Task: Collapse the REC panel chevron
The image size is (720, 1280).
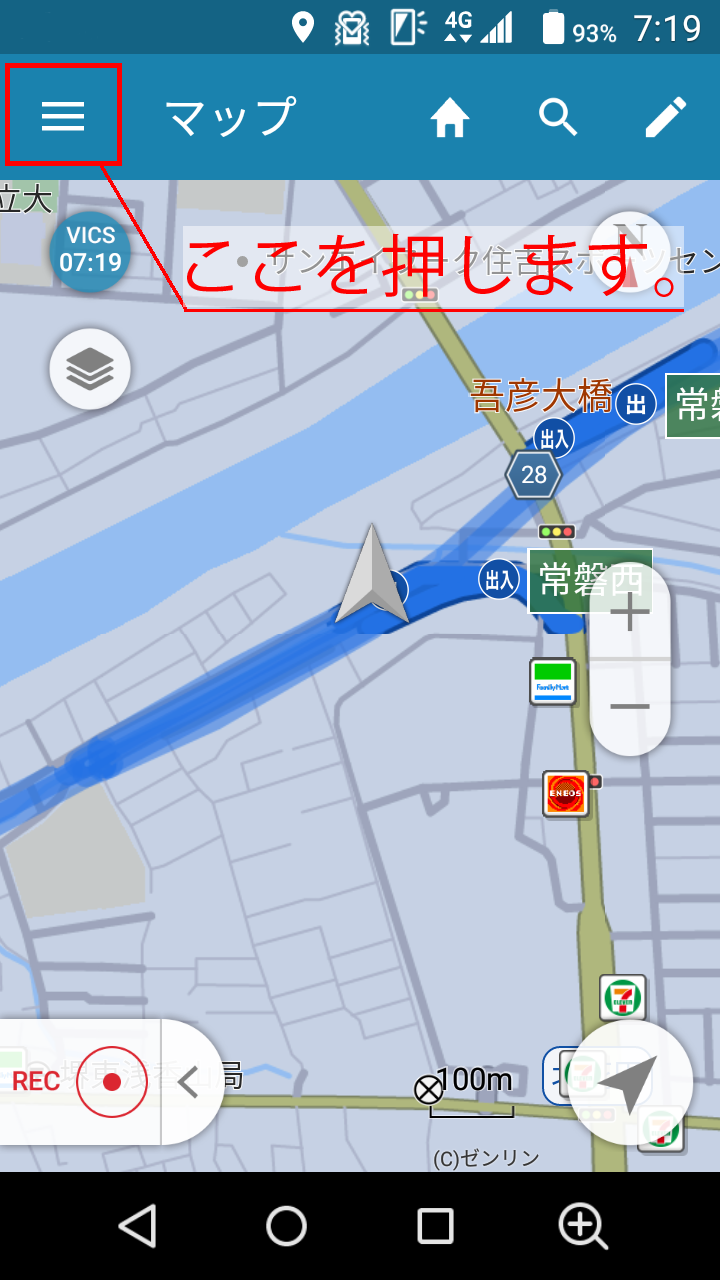Action: pyautogui.click(x=188, y=1082)
